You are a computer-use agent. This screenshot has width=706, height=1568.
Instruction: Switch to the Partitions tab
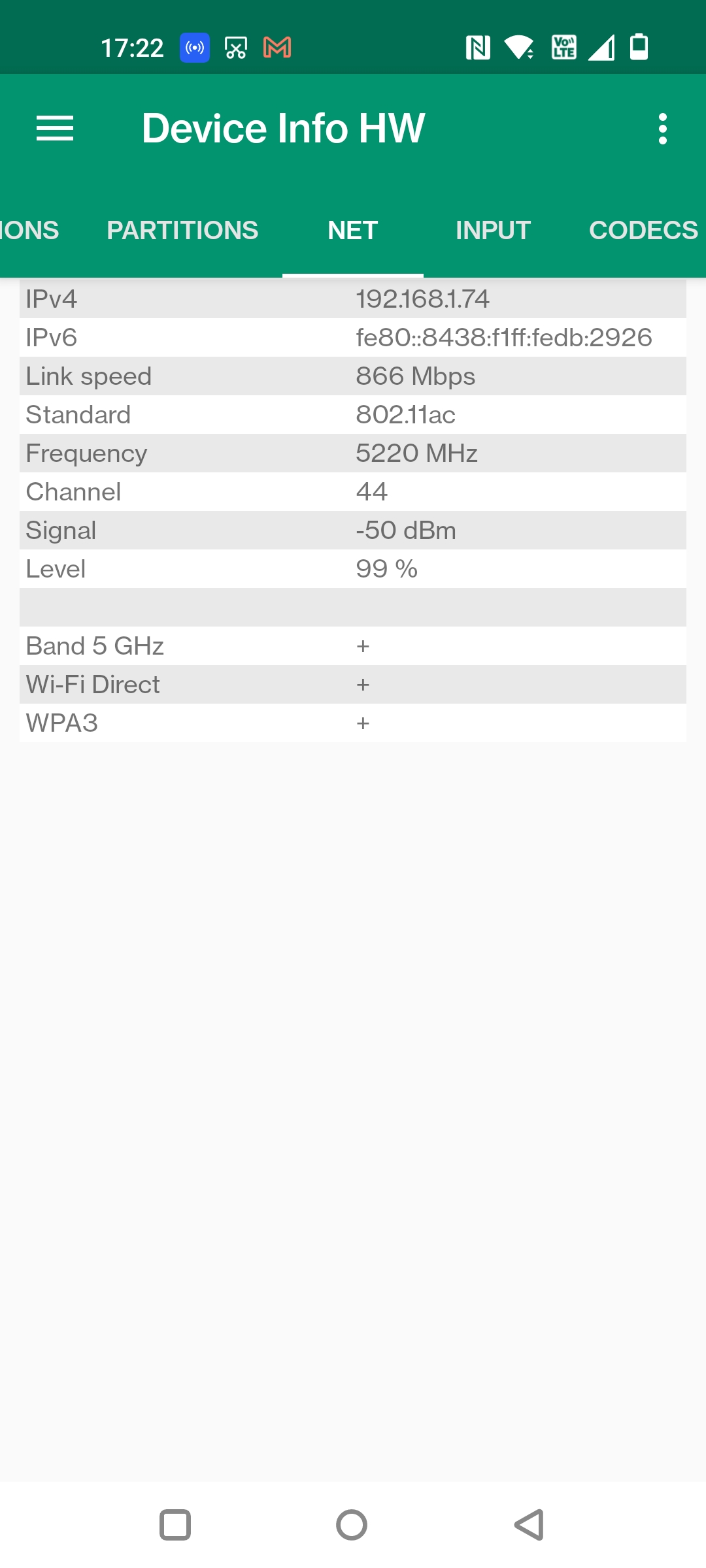pos(182,231)
